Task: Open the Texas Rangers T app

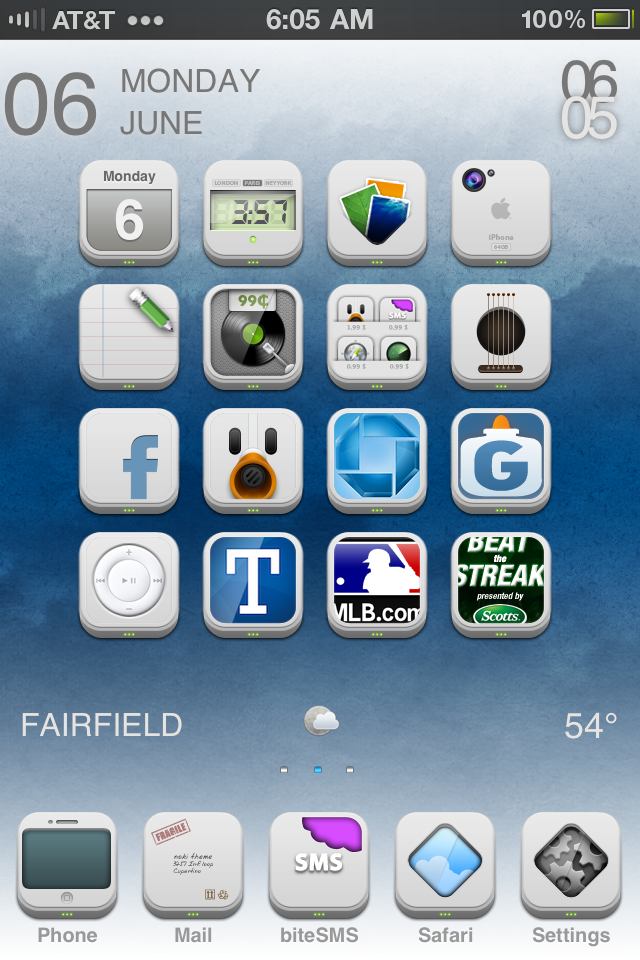Action: pyautogui.click(x=253, y=582)
